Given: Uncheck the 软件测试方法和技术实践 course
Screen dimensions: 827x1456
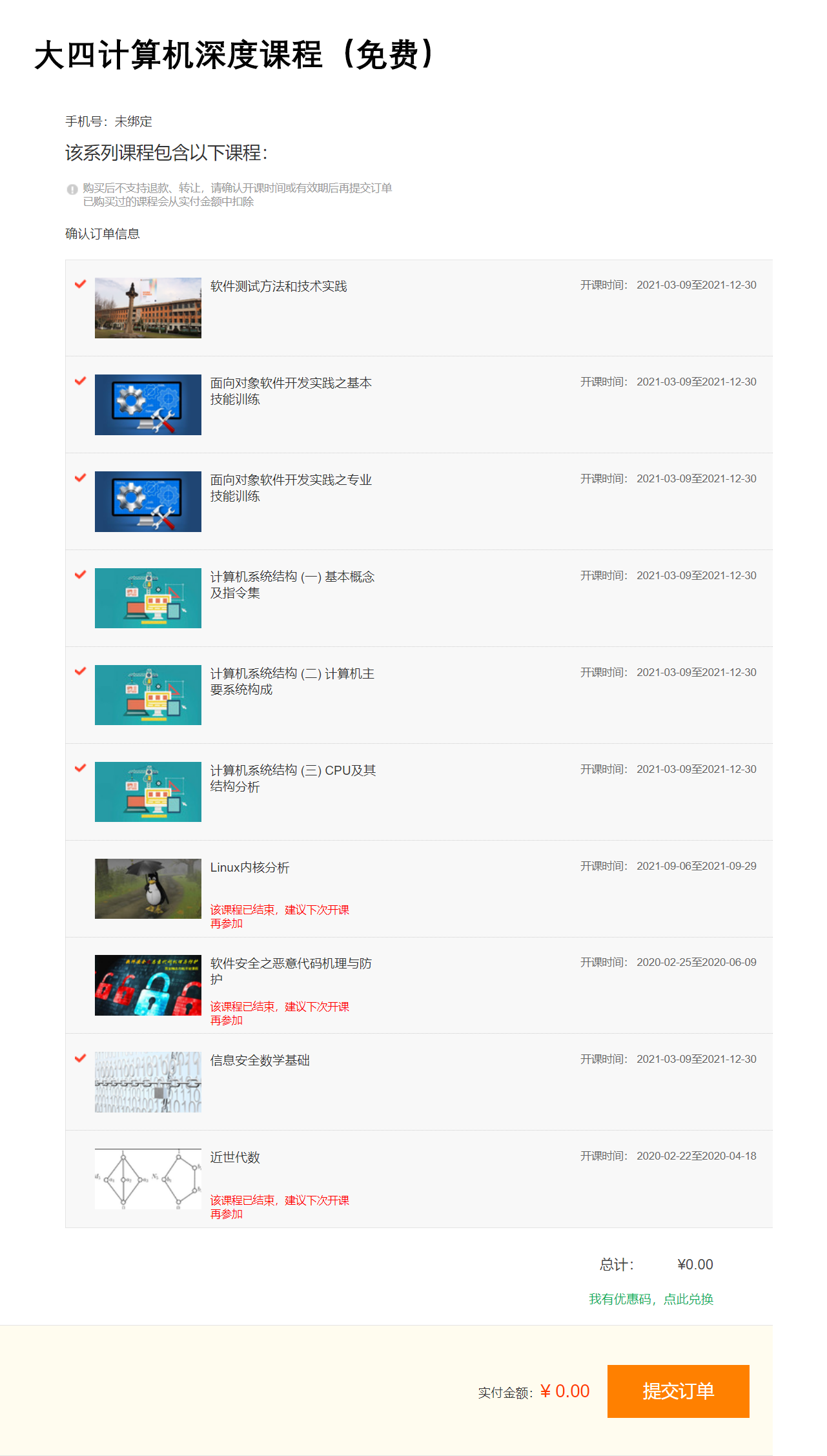Looking at the screenshot, I should tap(80, 284).
